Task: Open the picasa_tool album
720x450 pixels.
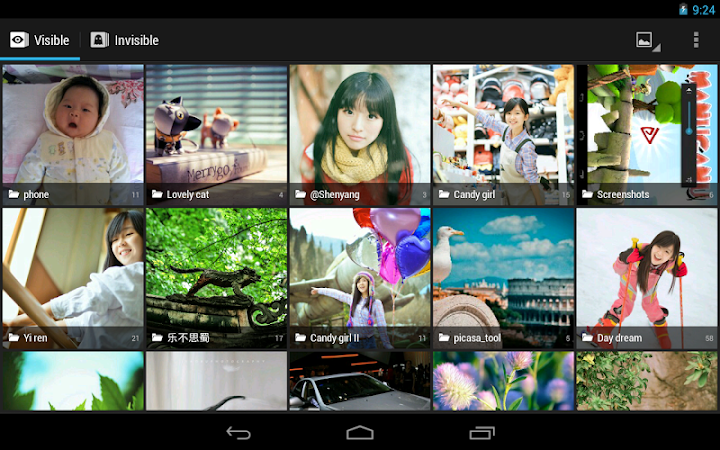Action: 503,278
